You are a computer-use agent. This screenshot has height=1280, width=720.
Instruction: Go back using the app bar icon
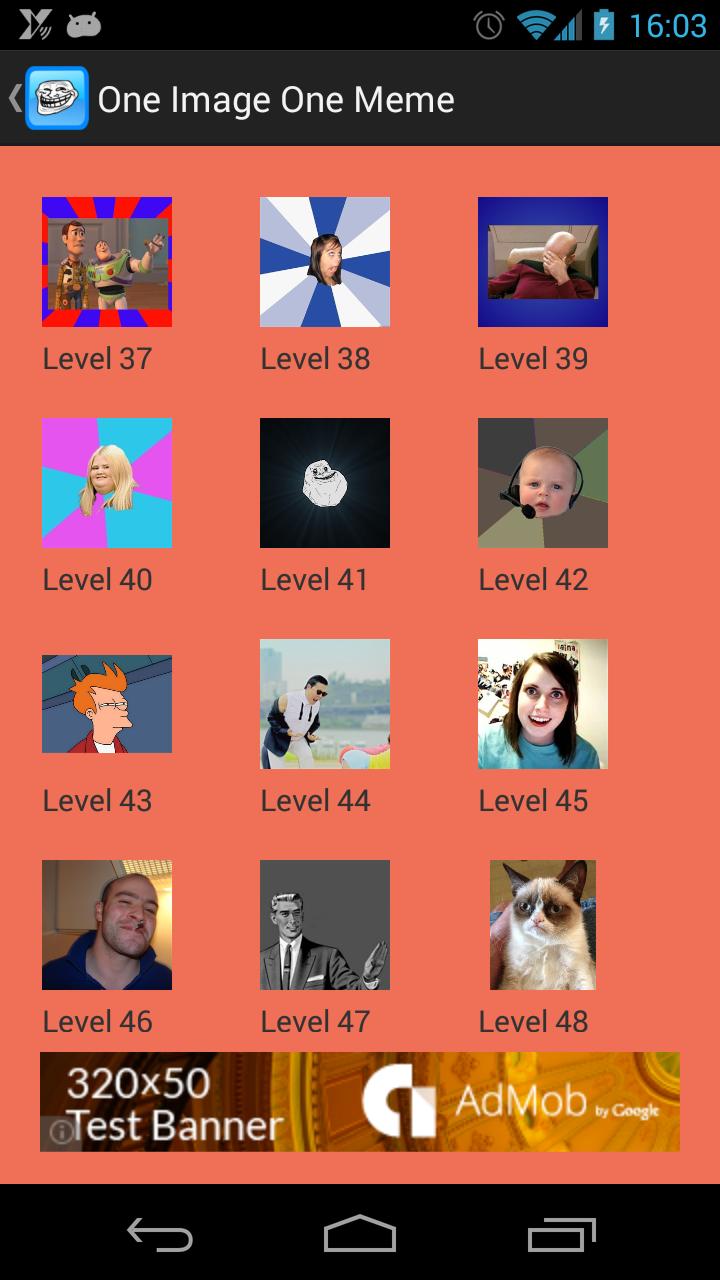tap(48, 98)
